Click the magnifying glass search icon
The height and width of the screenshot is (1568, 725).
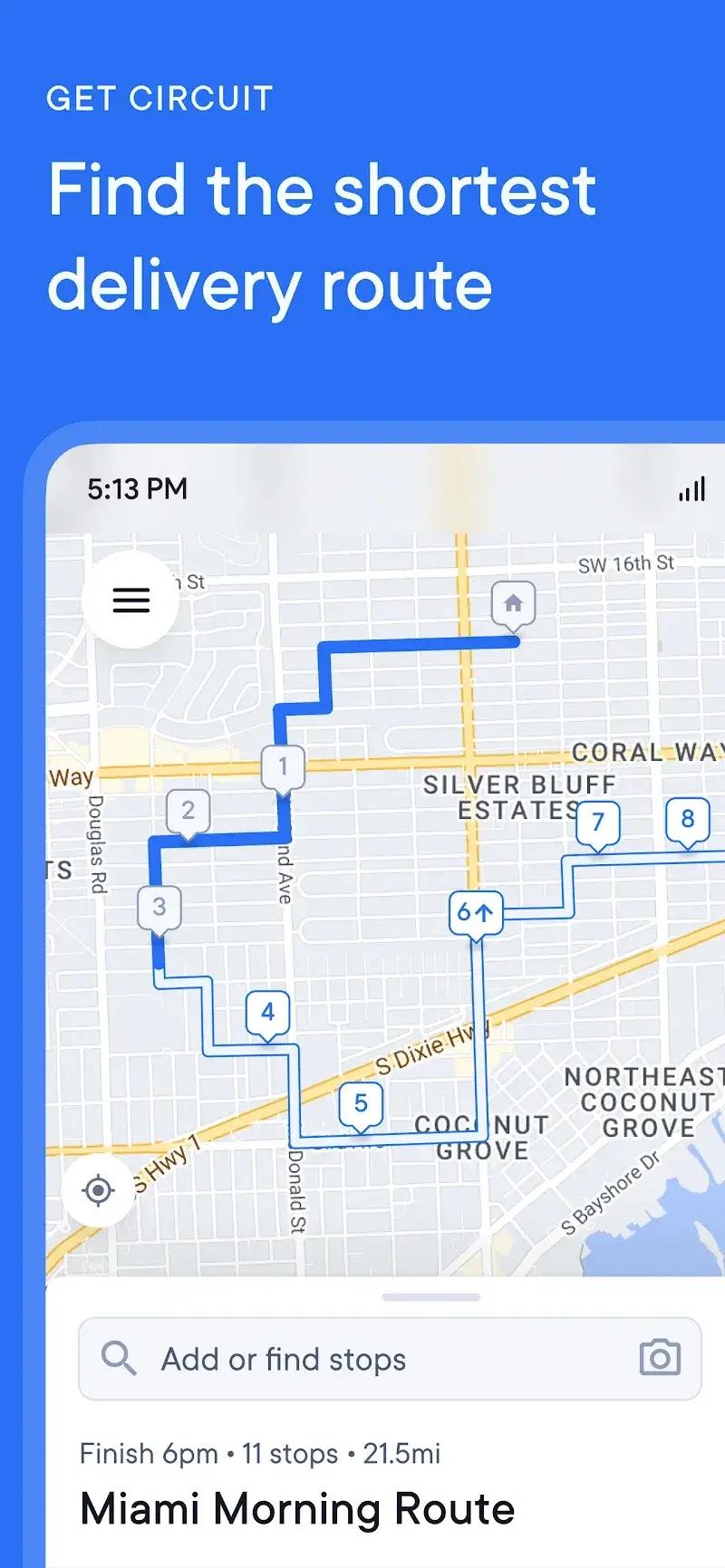pyautogui.click(x=120, y=1358)
